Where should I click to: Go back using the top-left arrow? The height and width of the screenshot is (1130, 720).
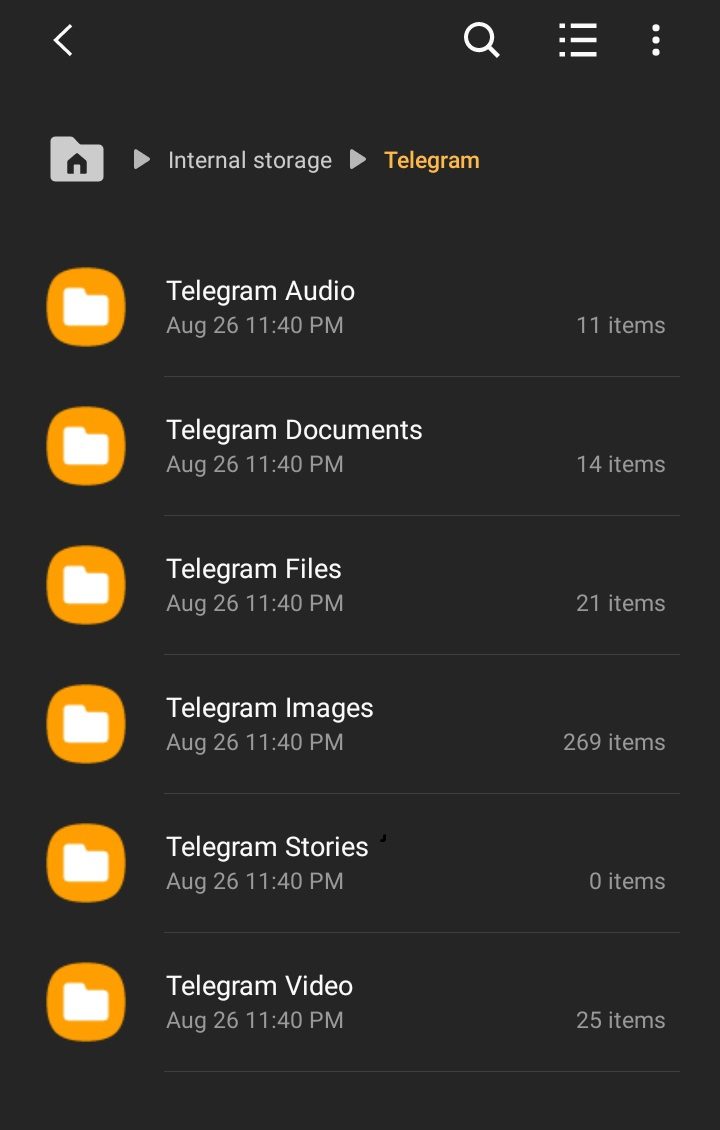63,41
